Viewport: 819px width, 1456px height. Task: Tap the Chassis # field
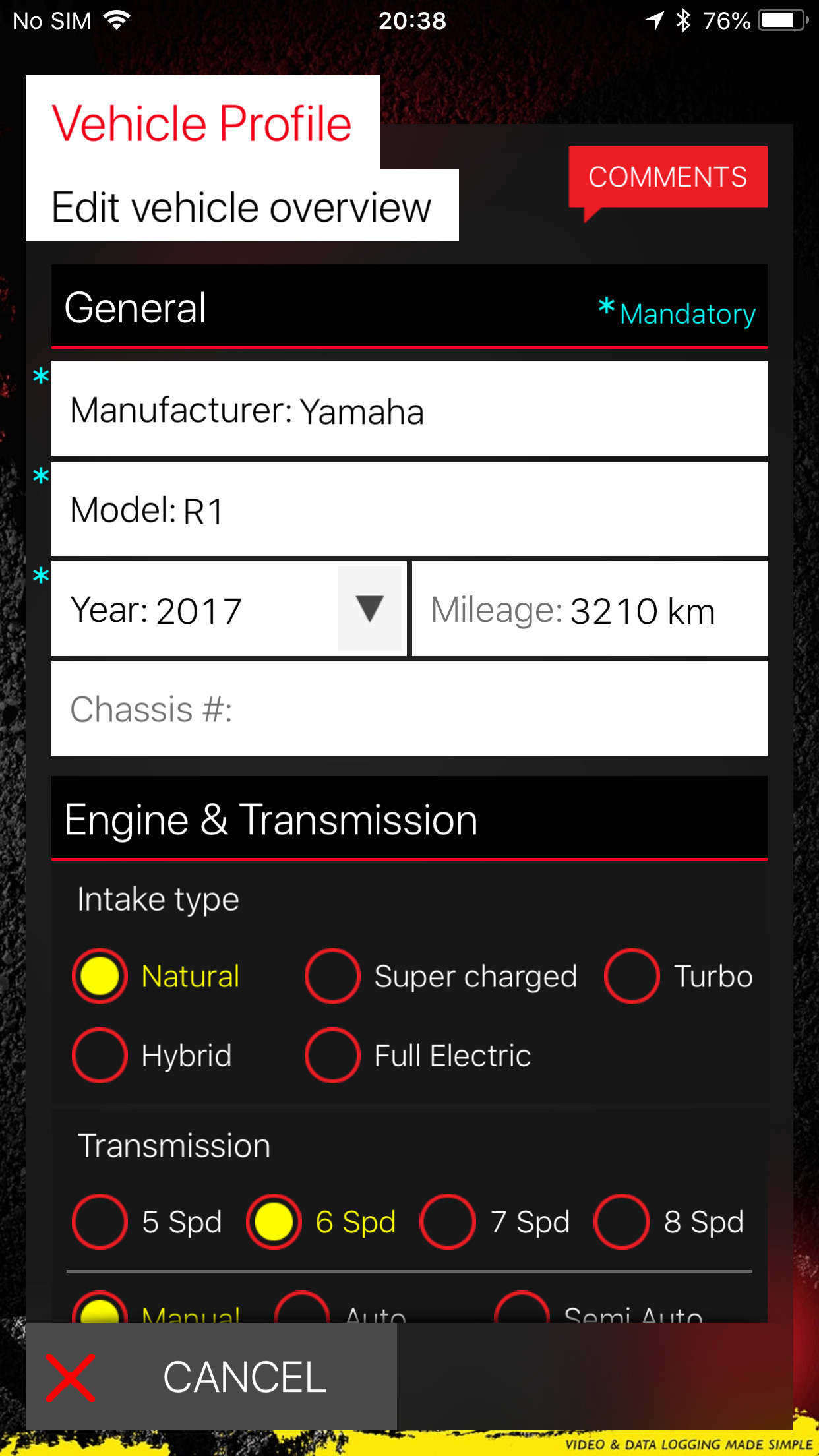coord(409,710)
